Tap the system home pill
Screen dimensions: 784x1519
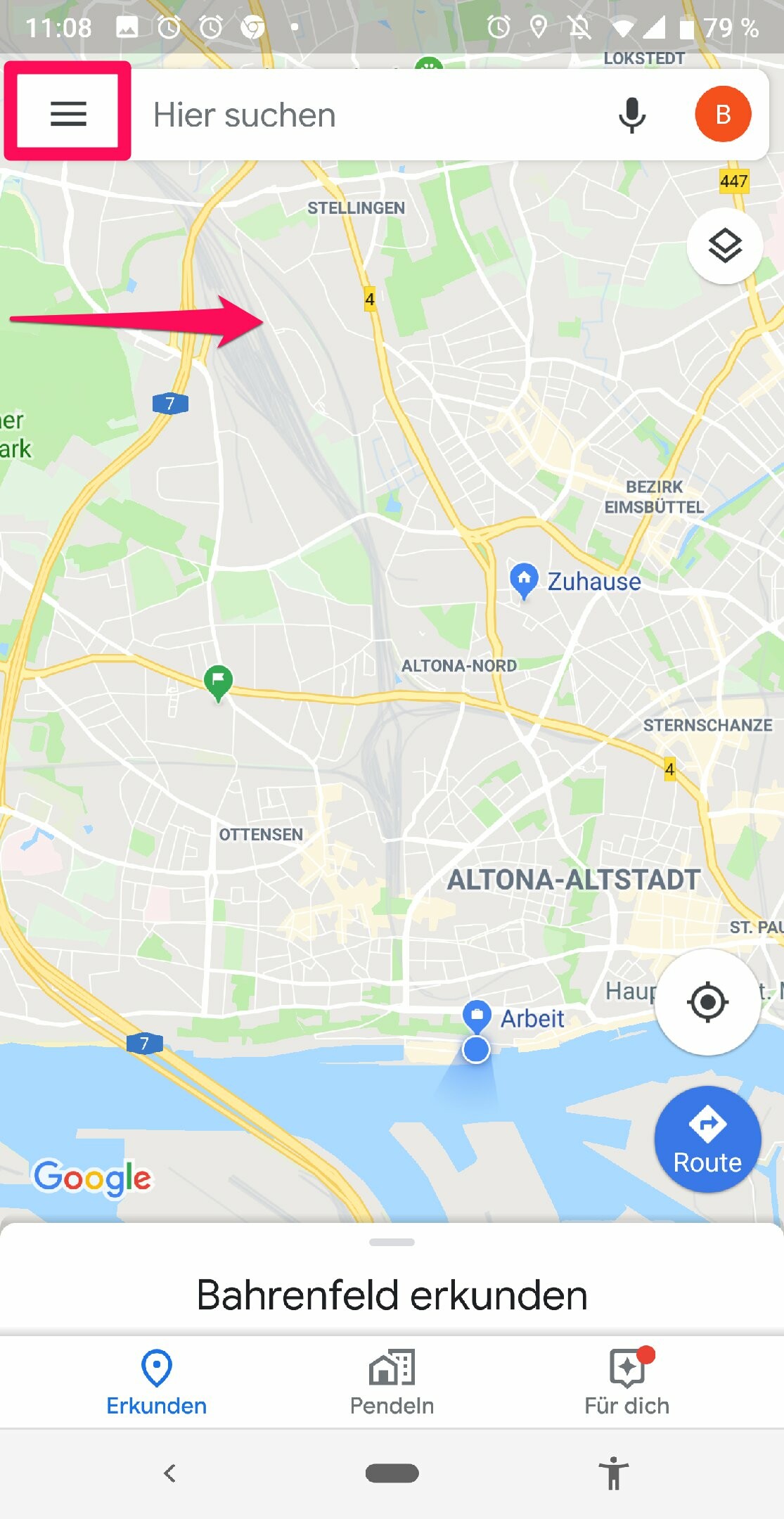tap(392, 1473)
